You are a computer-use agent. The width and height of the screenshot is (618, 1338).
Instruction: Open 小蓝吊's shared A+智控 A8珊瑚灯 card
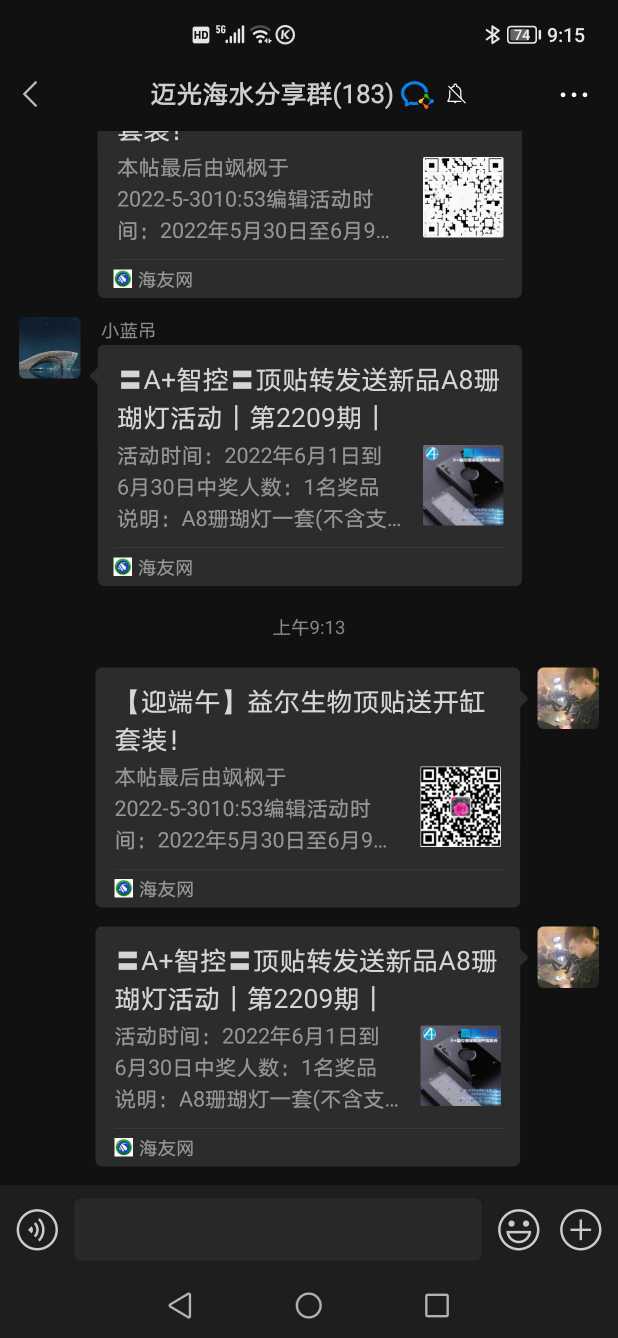point(309,465)
